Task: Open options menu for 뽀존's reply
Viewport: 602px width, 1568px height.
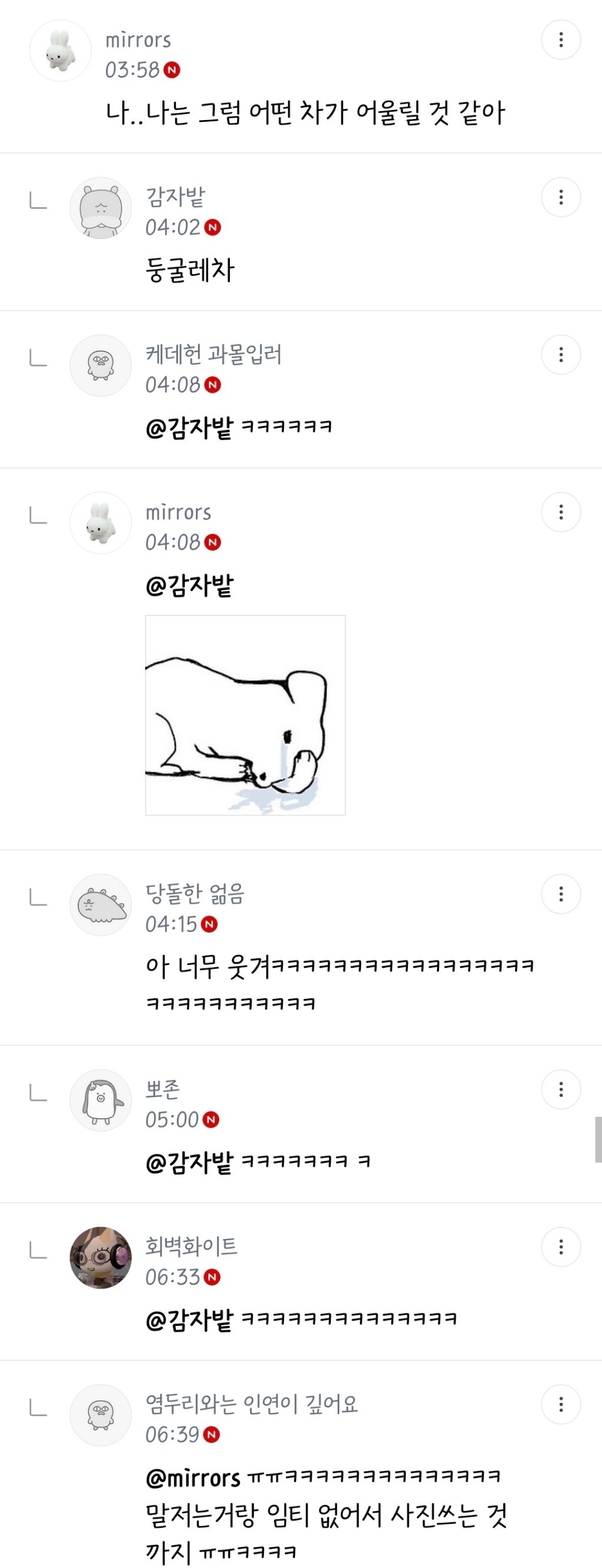Action: point(561,1090)
